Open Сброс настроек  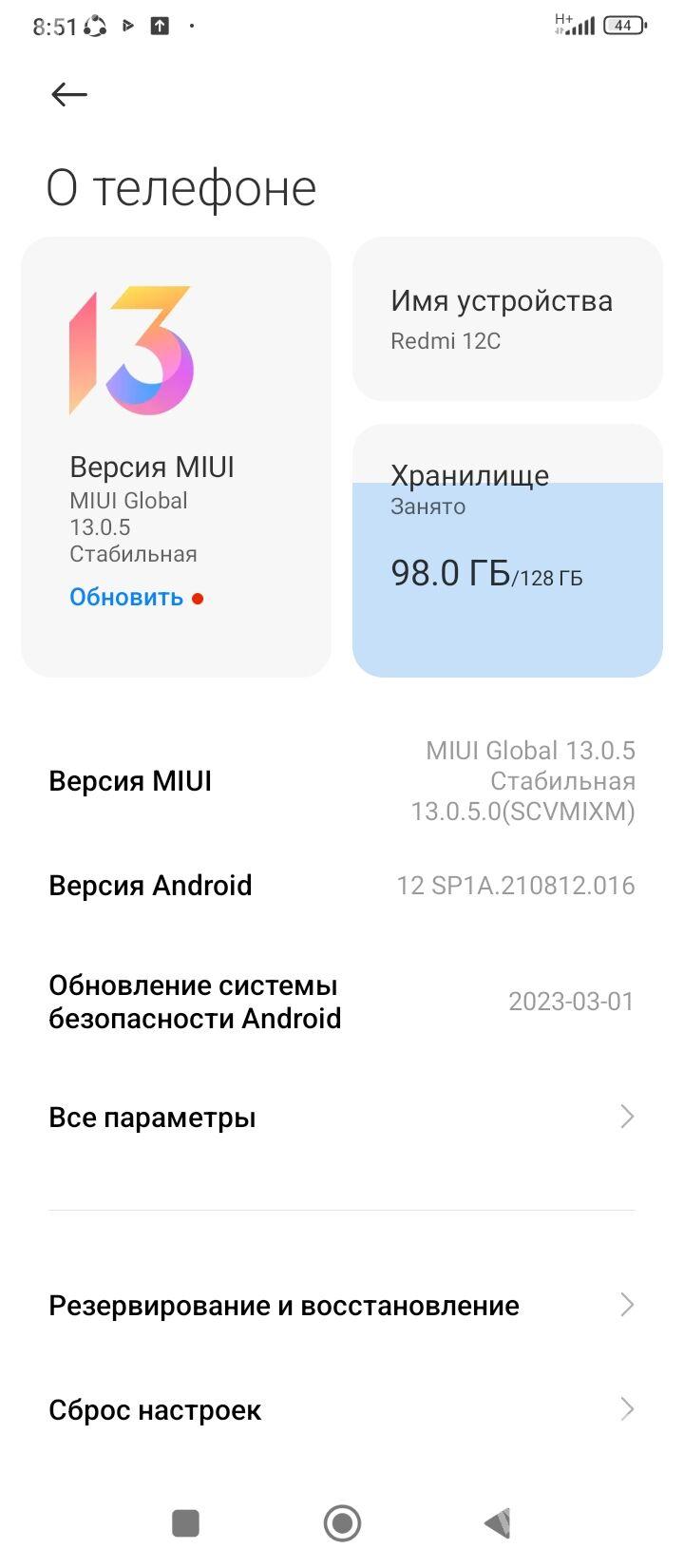click(342, 1410)
